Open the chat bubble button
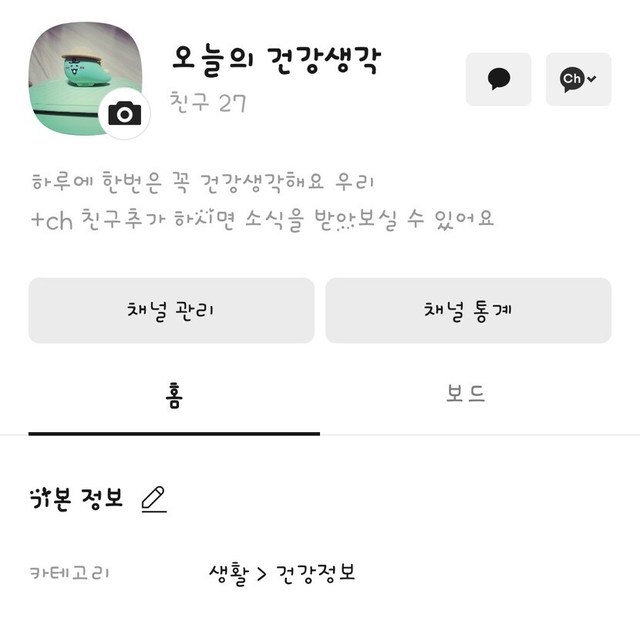Screen dimensions: 640x621 (499, 79)
